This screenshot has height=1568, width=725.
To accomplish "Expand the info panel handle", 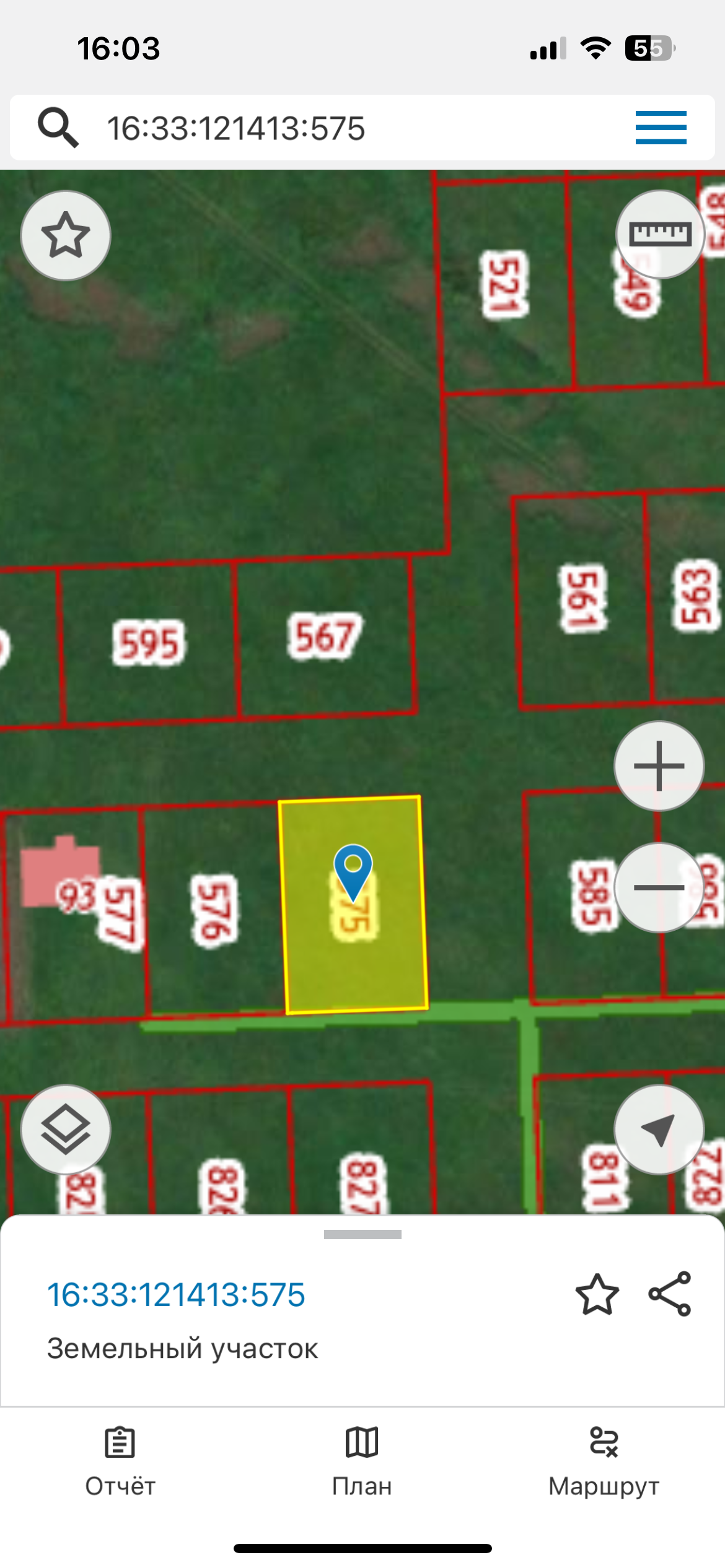I will (362, 1234).
